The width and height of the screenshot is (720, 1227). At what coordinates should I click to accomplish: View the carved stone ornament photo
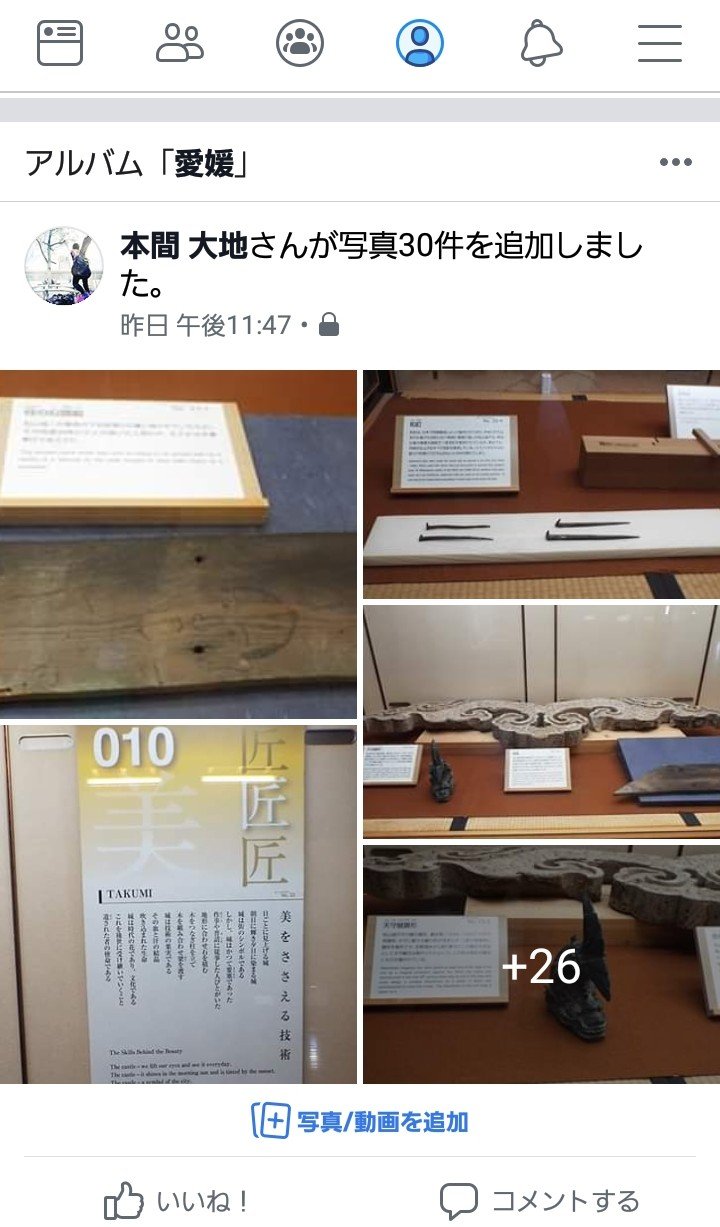tap(541, 721)
